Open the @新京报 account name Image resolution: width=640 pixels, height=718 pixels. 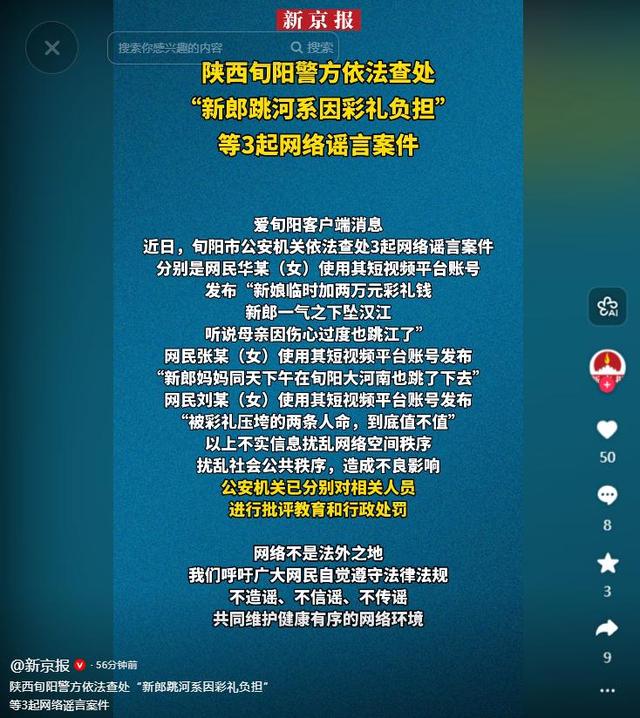tap(40, 665)
